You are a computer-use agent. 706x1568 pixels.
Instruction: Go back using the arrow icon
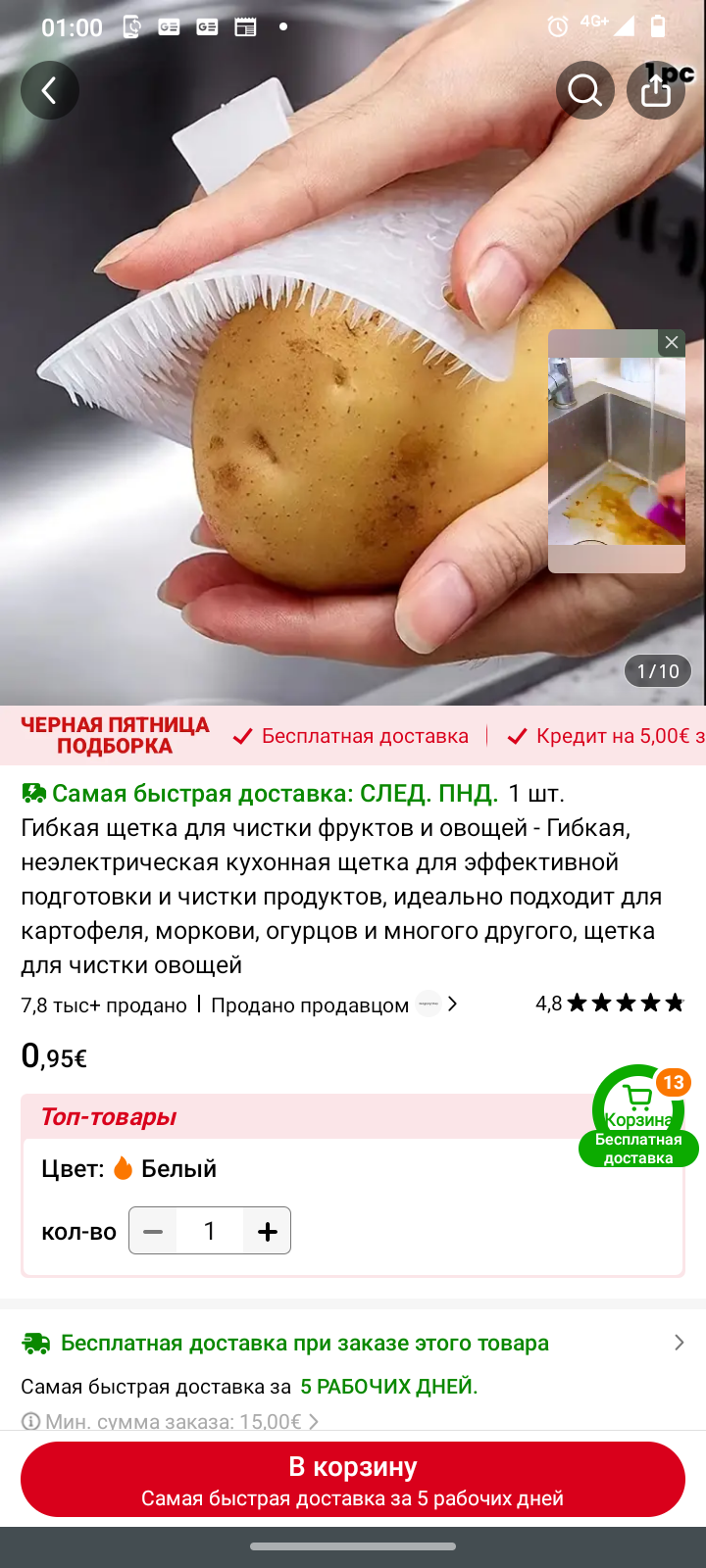[x=49, y=90]
